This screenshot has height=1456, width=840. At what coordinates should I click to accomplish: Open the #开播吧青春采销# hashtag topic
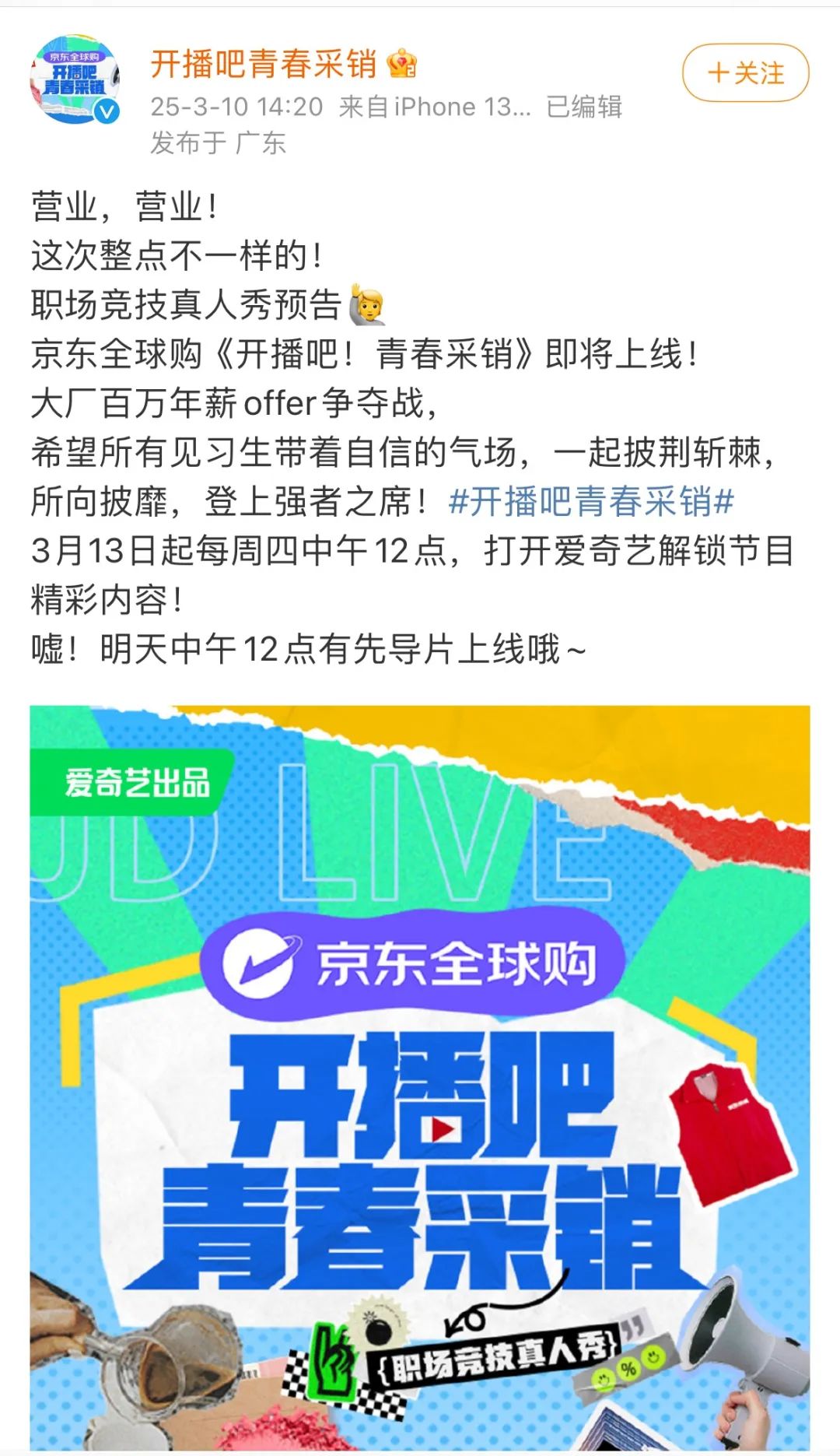[591, 502]
